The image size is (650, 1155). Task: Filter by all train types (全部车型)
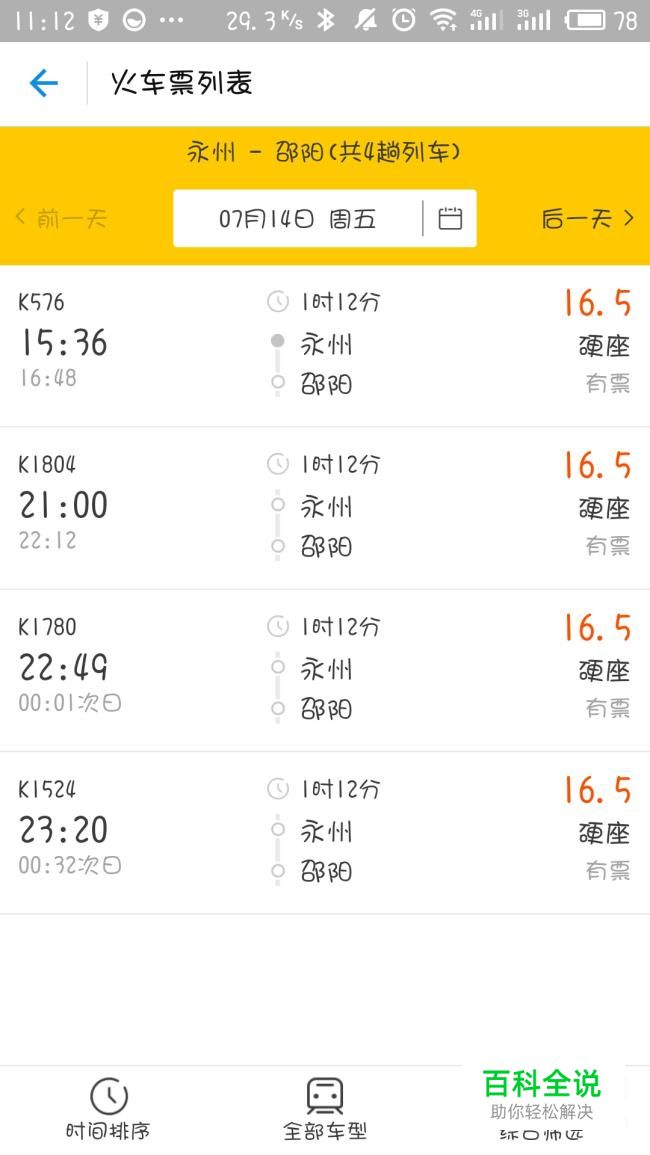pos(325,1109)
